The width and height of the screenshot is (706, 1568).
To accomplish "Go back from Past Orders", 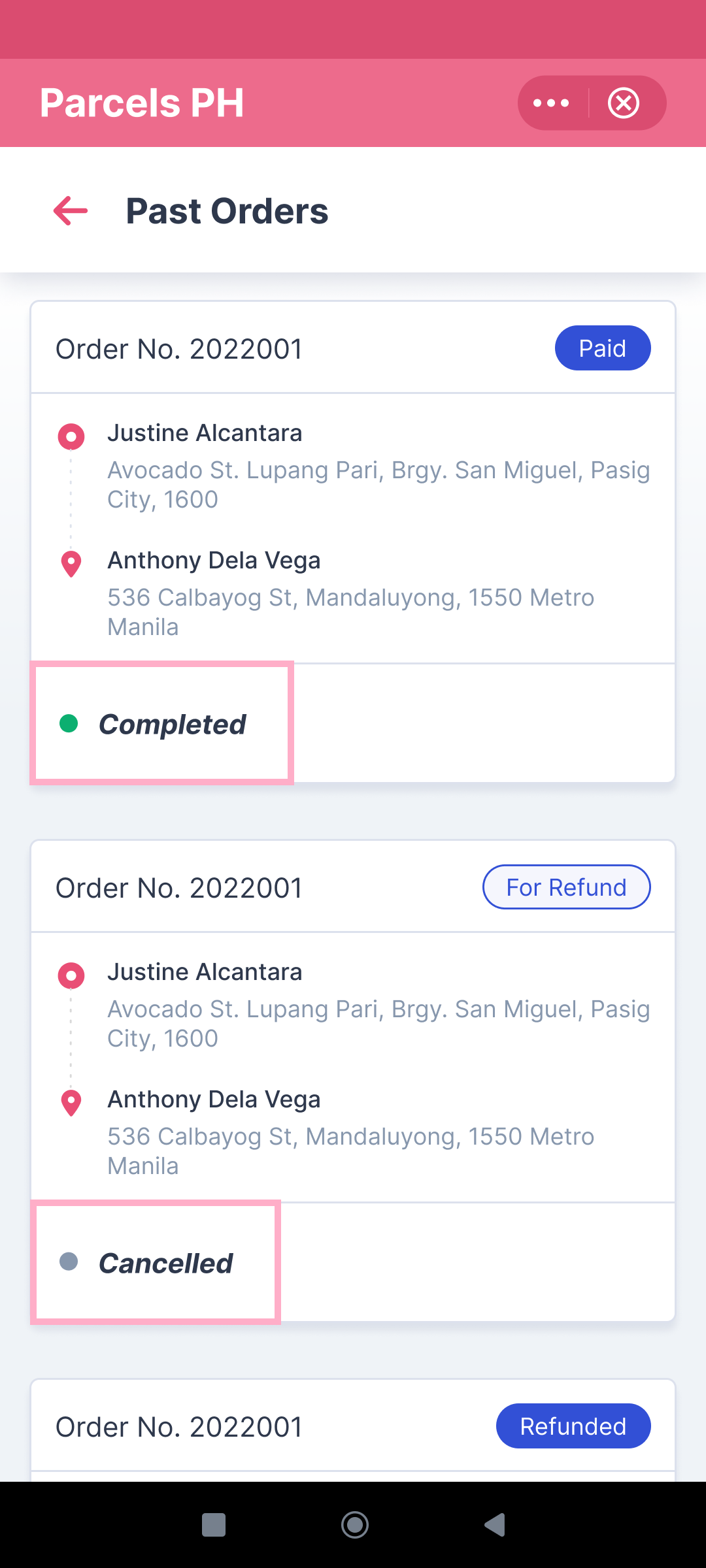I will point(71,211).
